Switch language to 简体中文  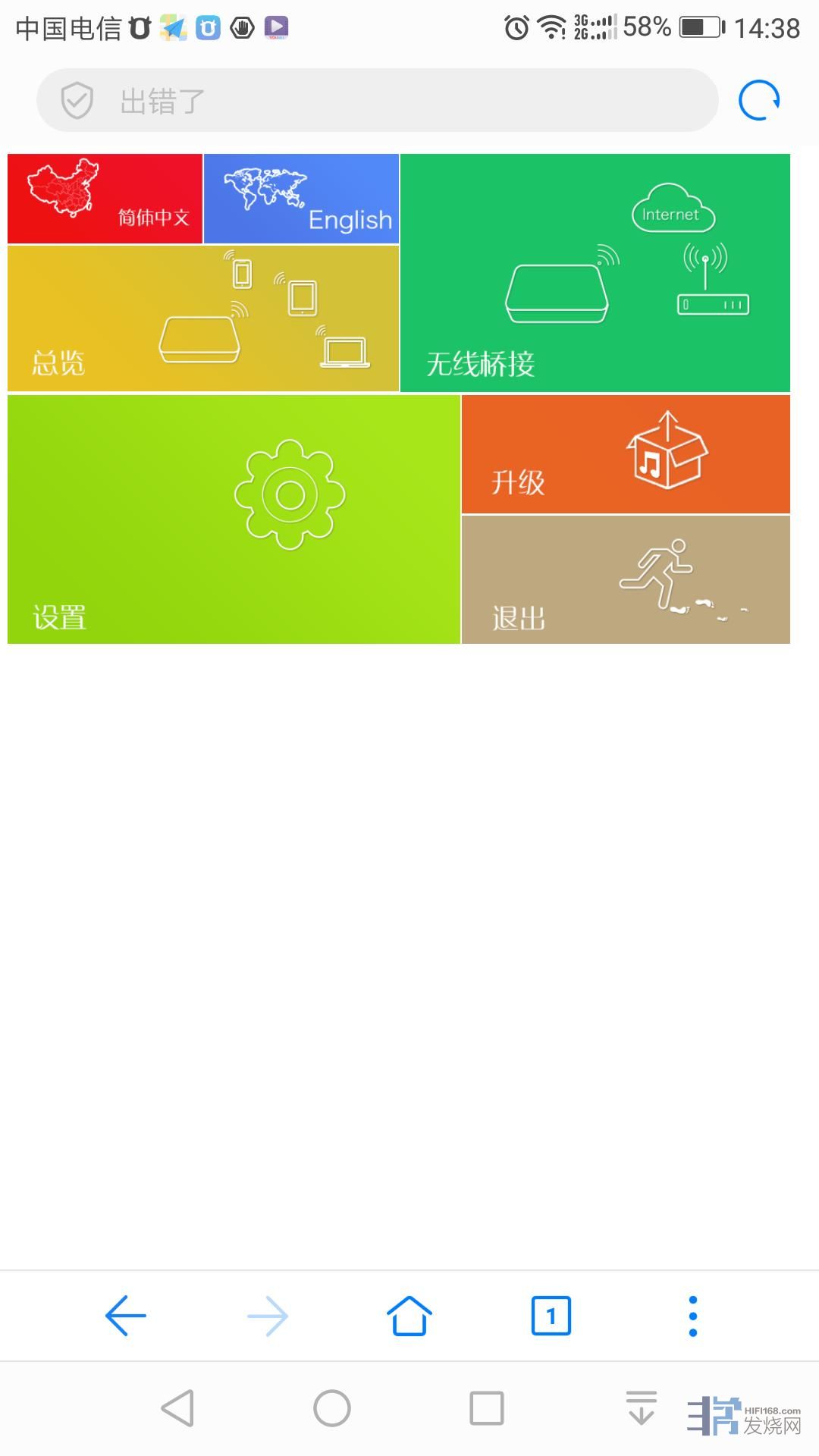(105, 199)
